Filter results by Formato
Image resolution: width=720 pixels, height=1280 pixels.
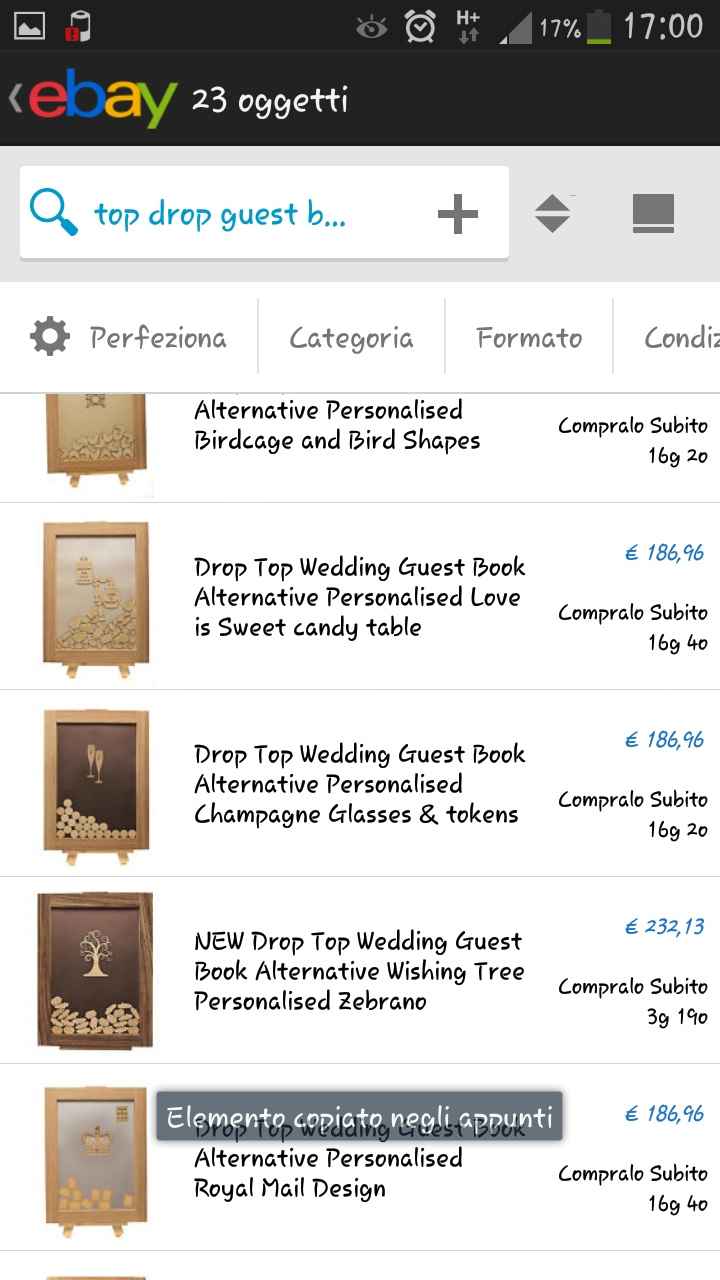(x=529, y=338)
